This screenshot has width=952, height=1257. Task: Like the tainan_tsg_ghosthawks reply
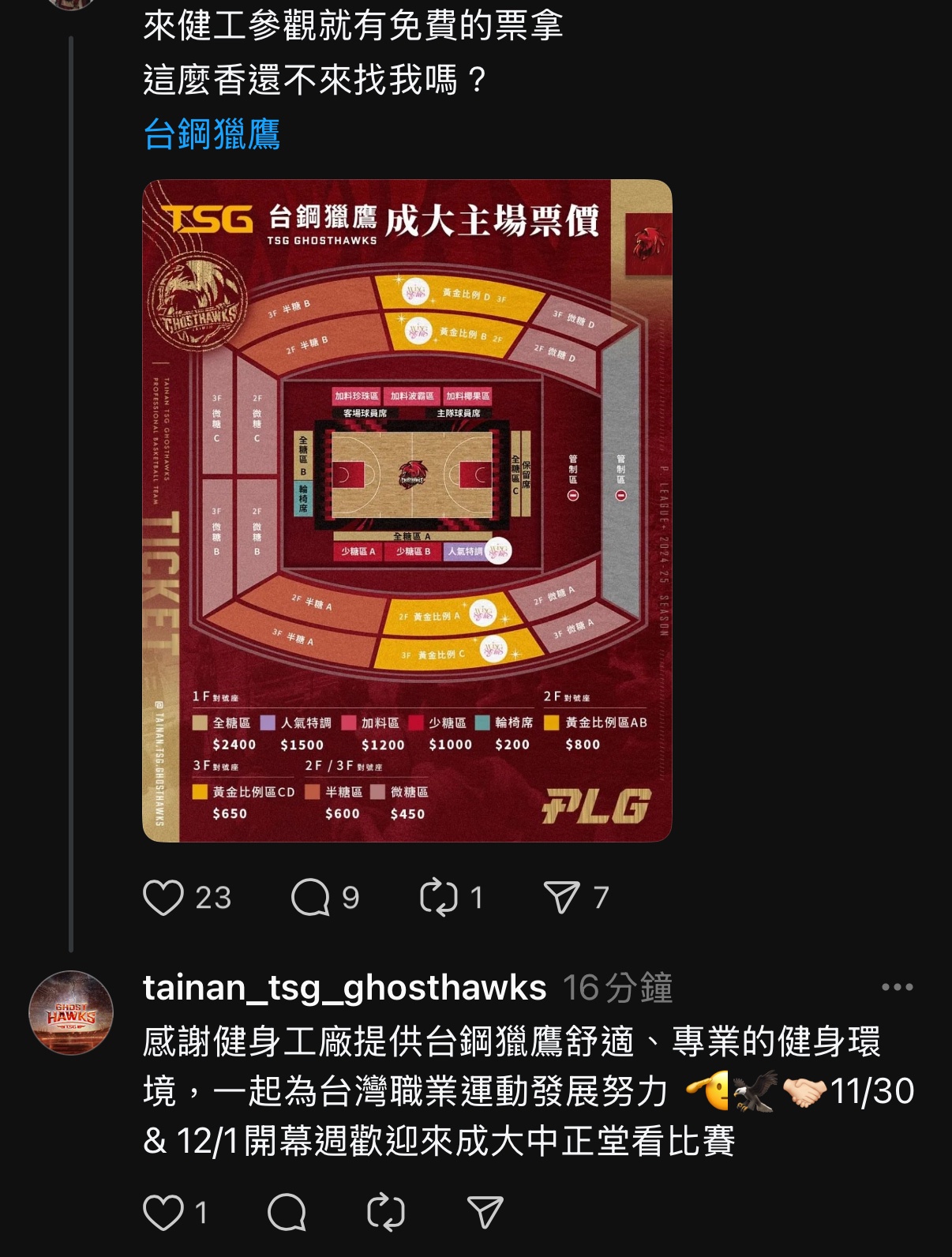point(163,1212)
